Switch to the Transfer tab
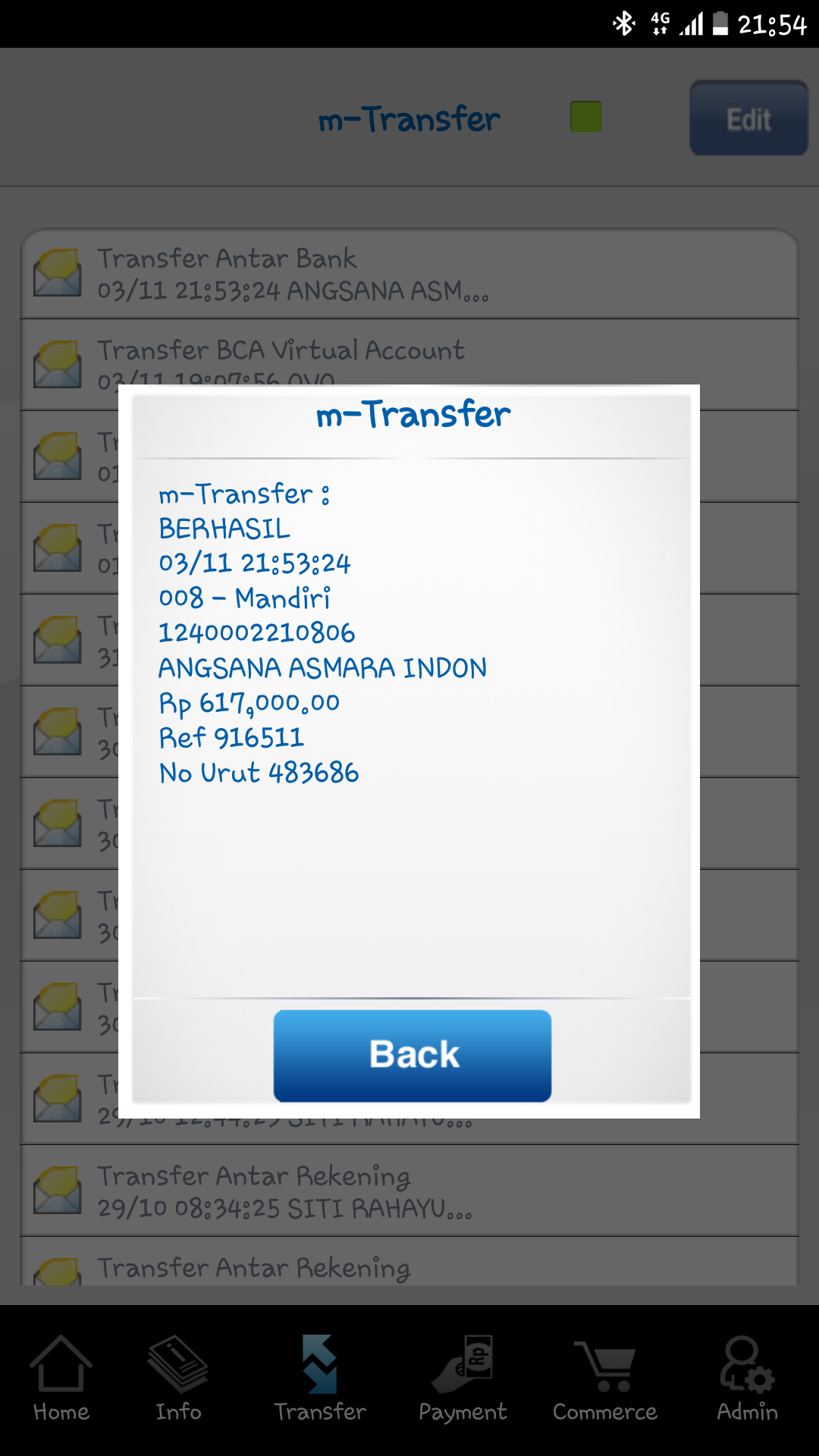Viewport: 819px width, 1456px height. click(320, 1379)
